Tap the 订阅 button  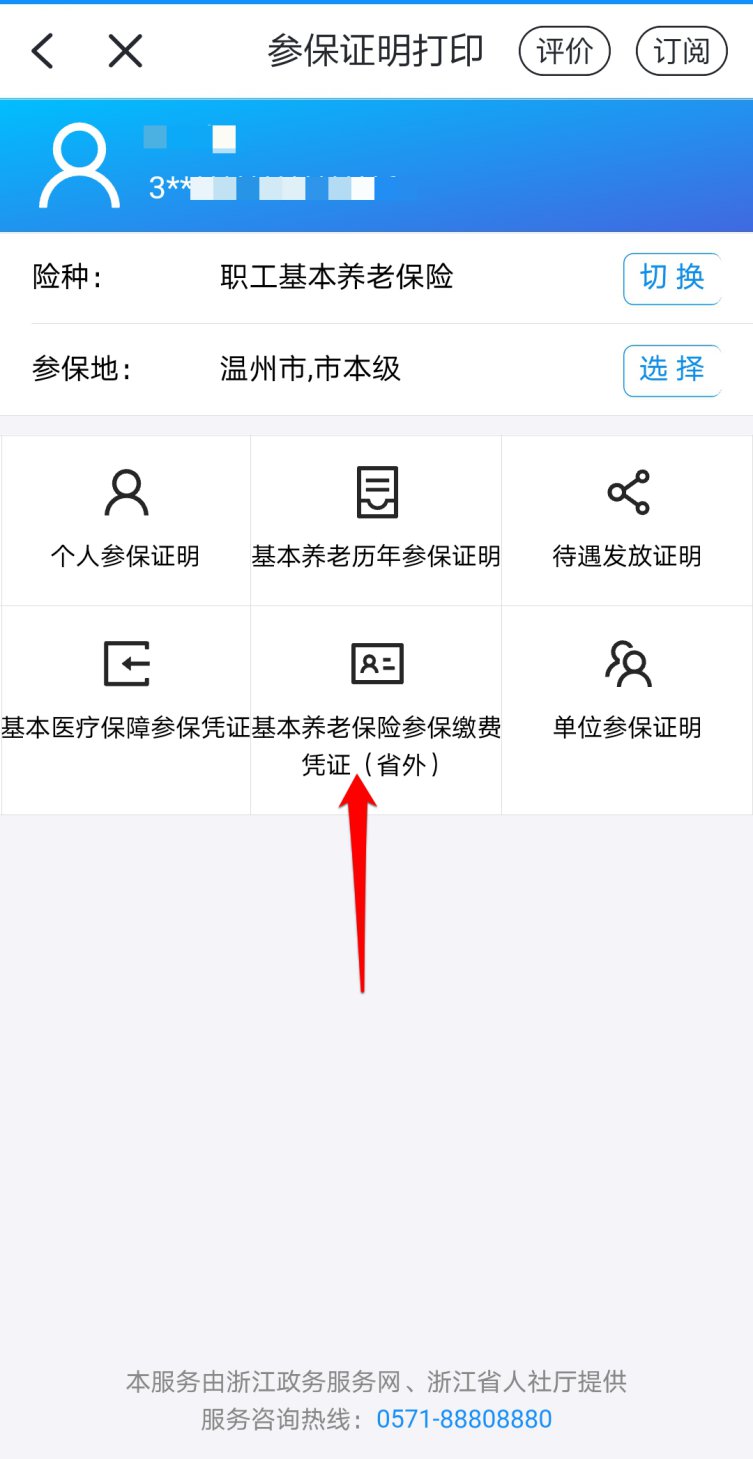tap(681, 51)
